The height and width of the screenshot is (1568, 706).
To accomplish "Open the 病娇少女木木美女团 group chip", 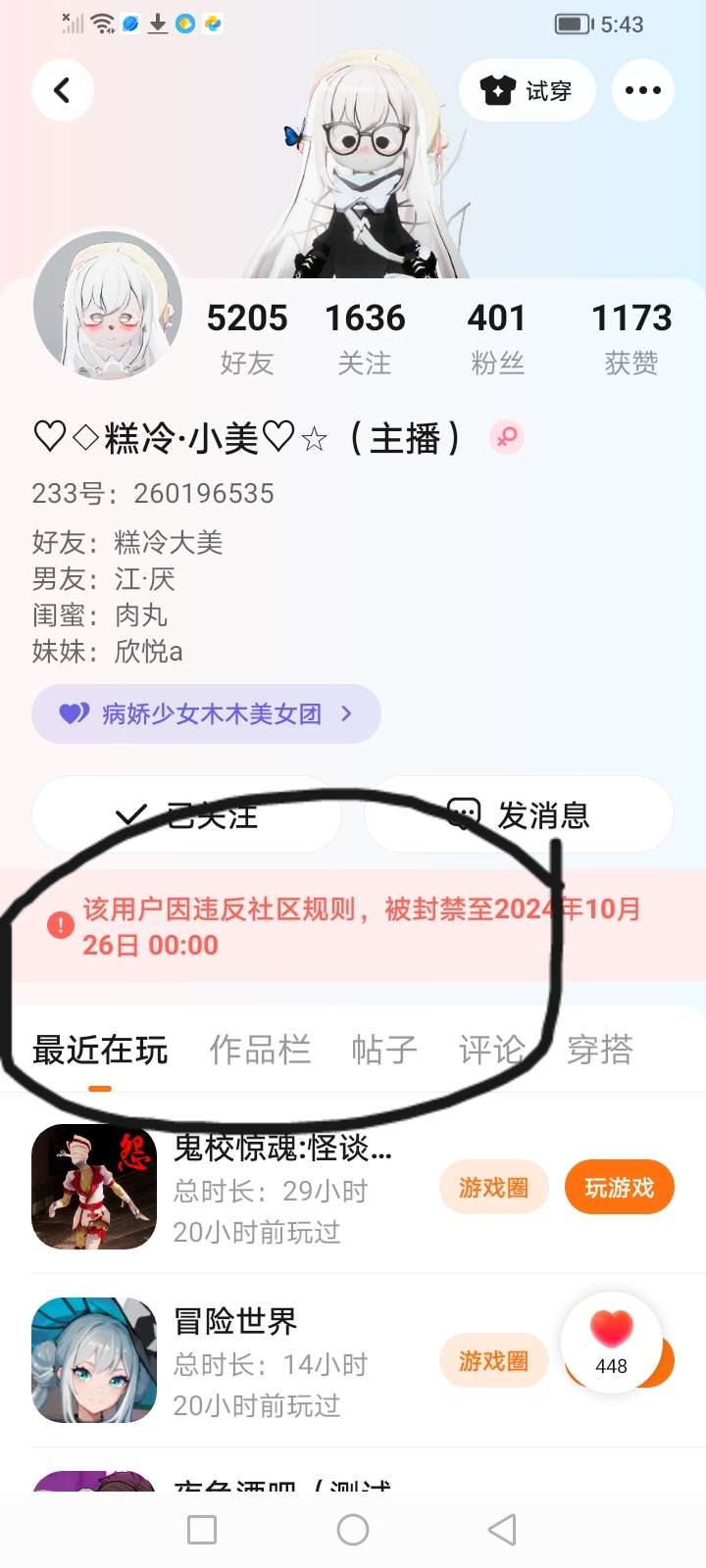I will 206,713.
